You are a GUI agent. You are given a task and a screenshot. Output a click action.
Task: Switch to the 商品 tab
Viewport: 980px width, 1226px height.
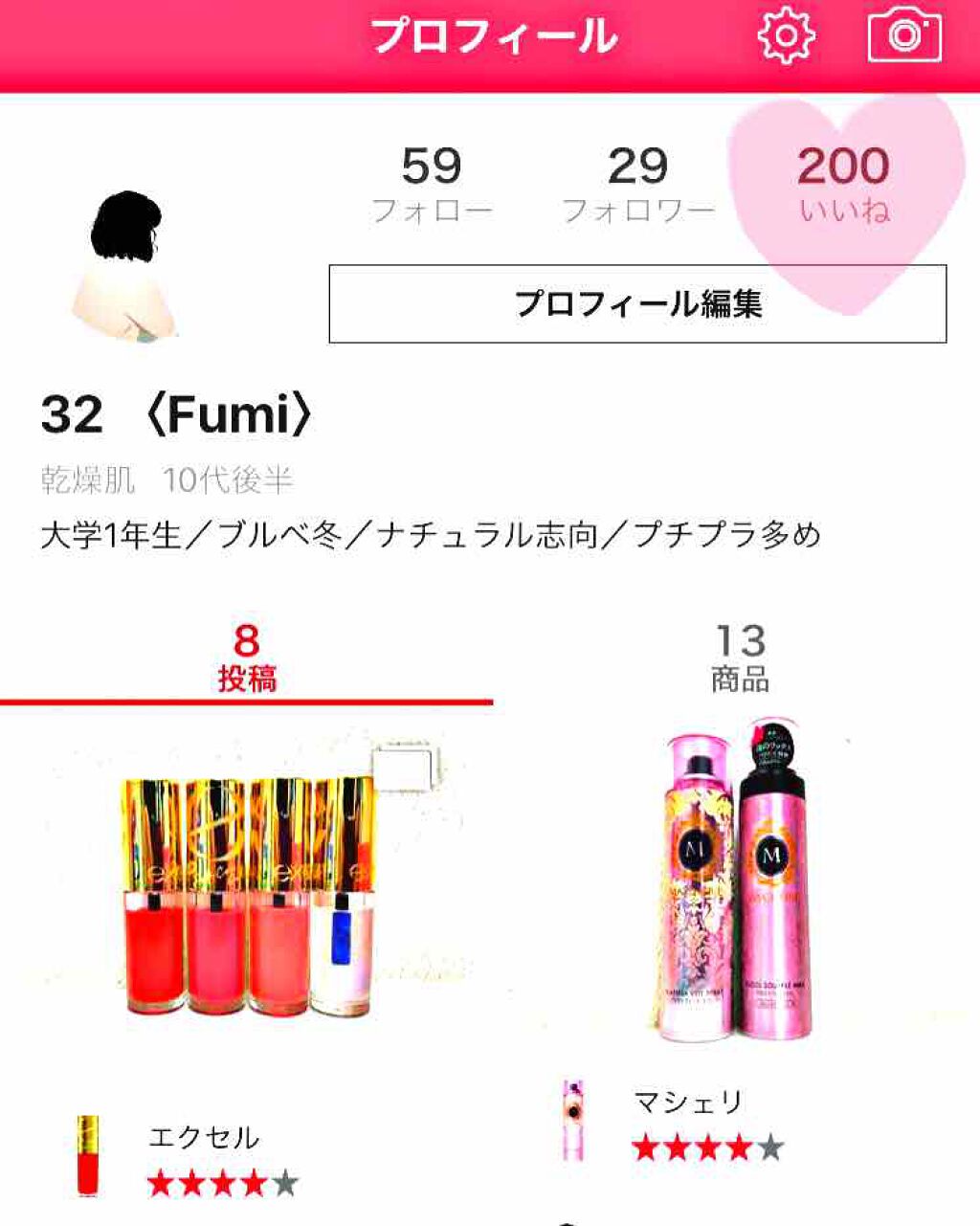[740, 658]
